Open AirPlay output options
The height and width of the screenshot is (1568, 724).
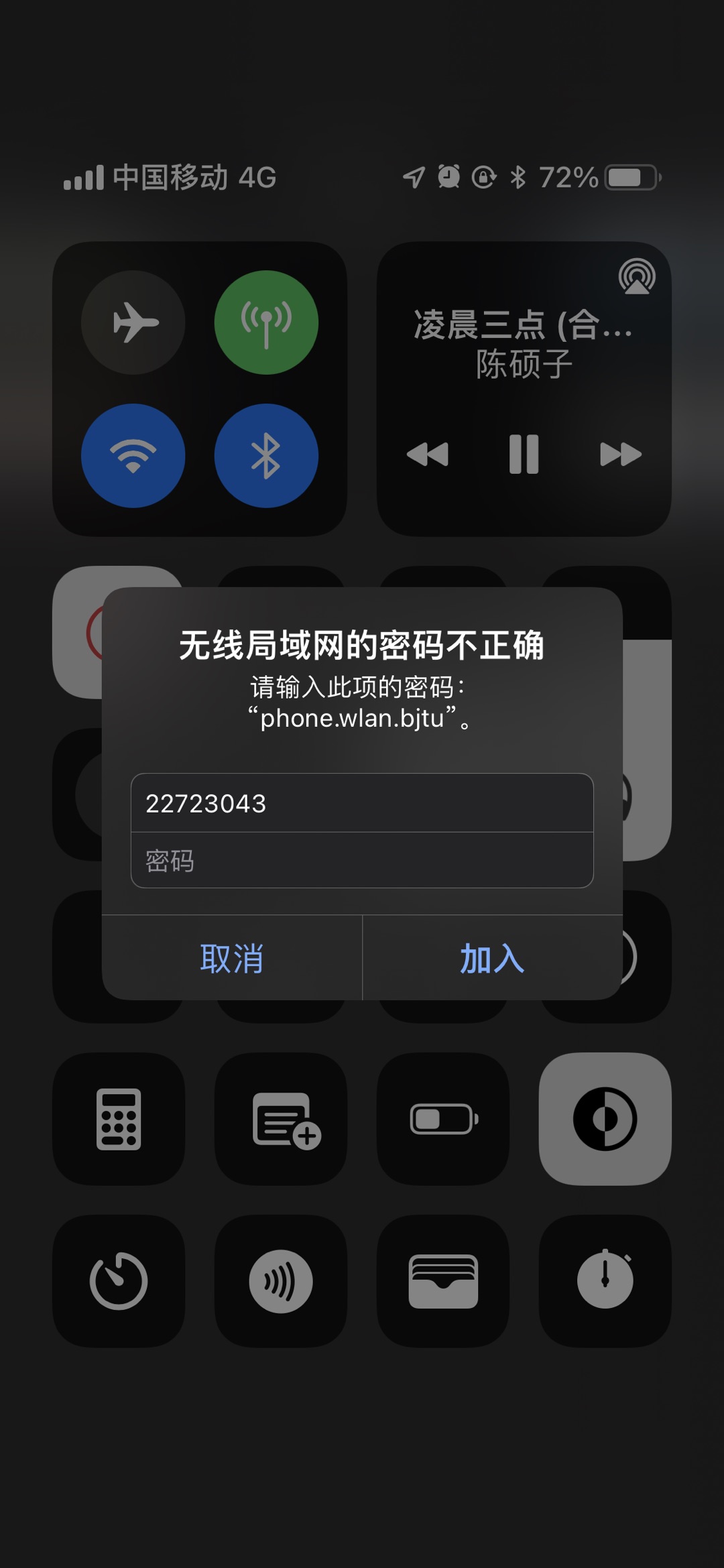[x=636, y=276]
